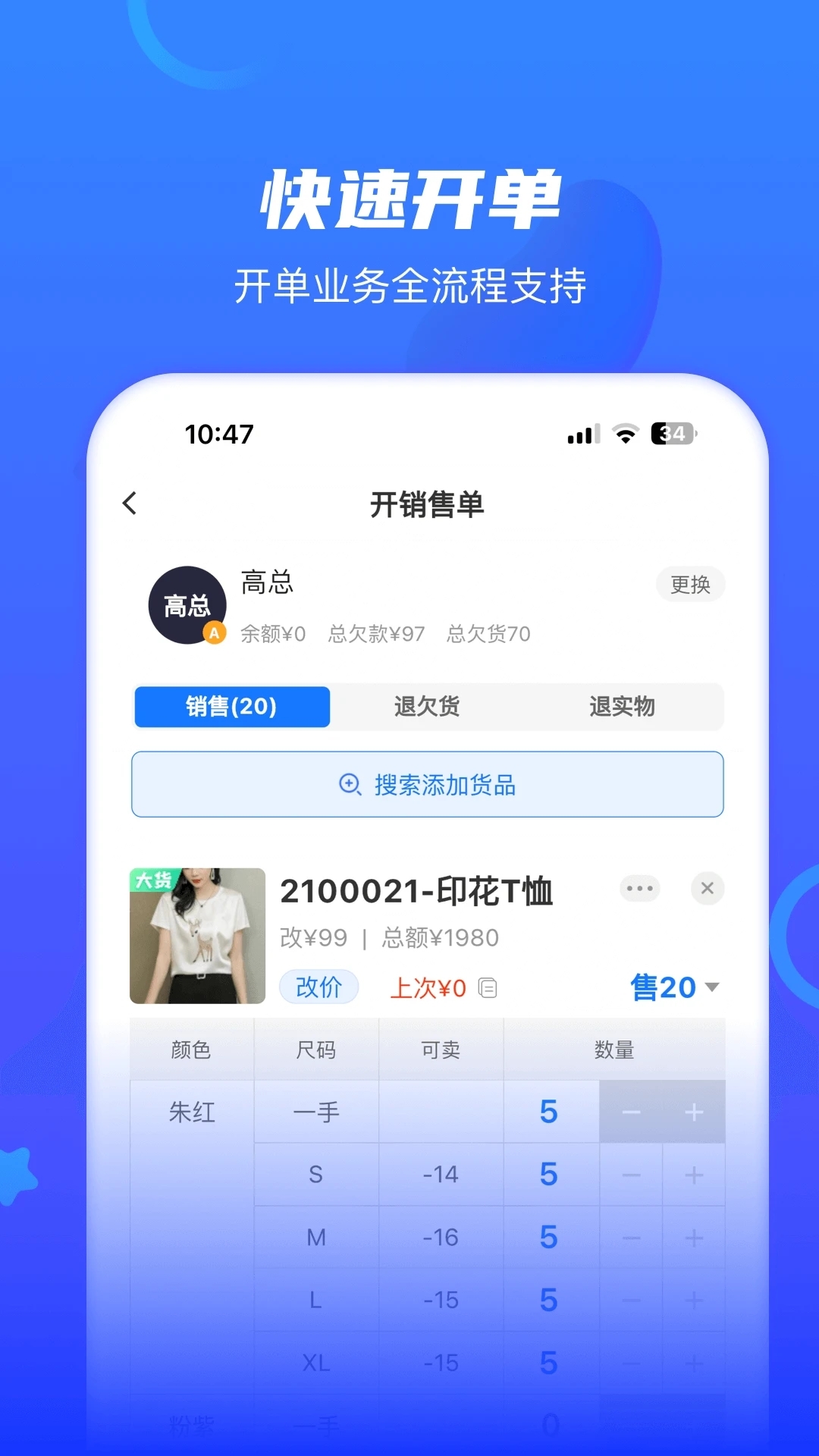Tap the 改价 price-change button

319,987
